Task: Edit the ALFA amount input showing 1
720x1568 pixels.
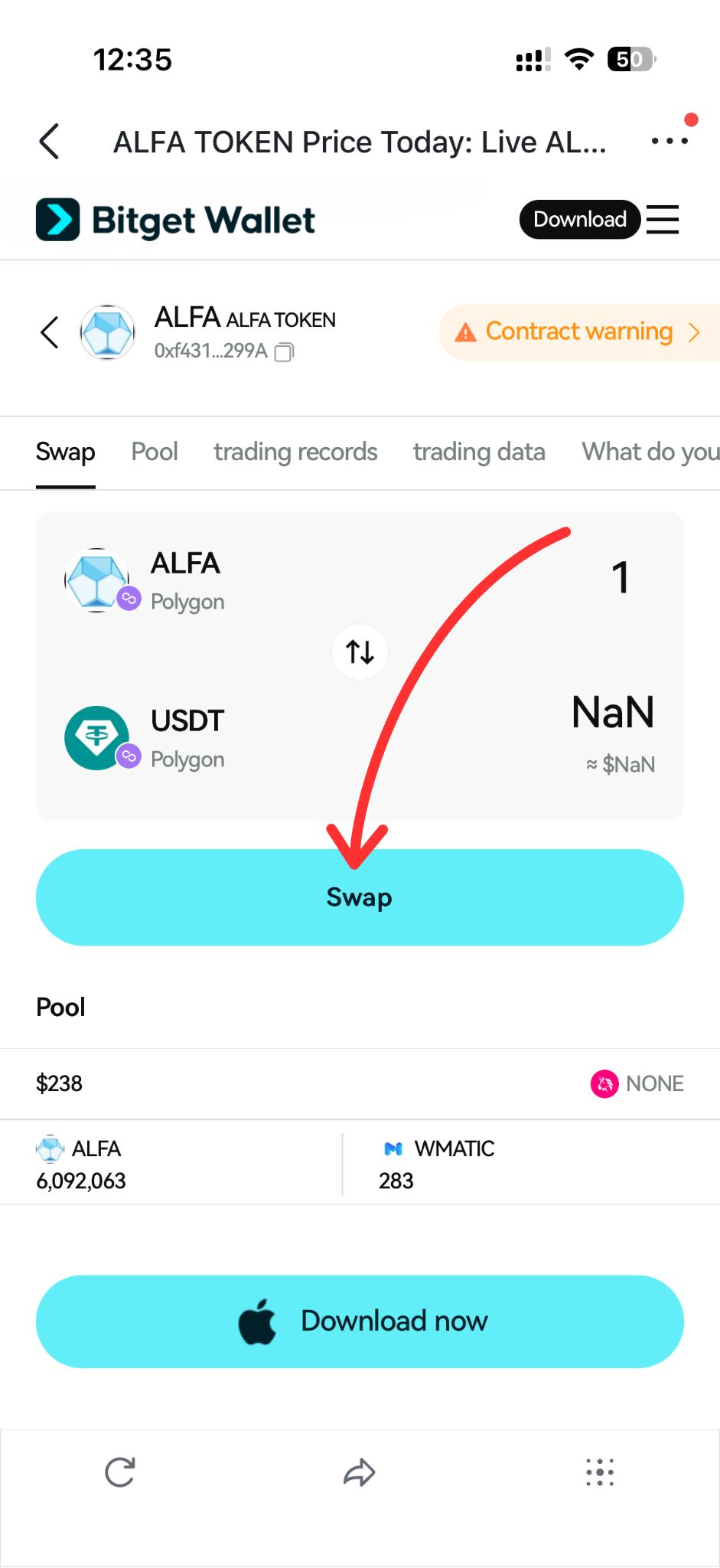Action: [x=621, y=578]
